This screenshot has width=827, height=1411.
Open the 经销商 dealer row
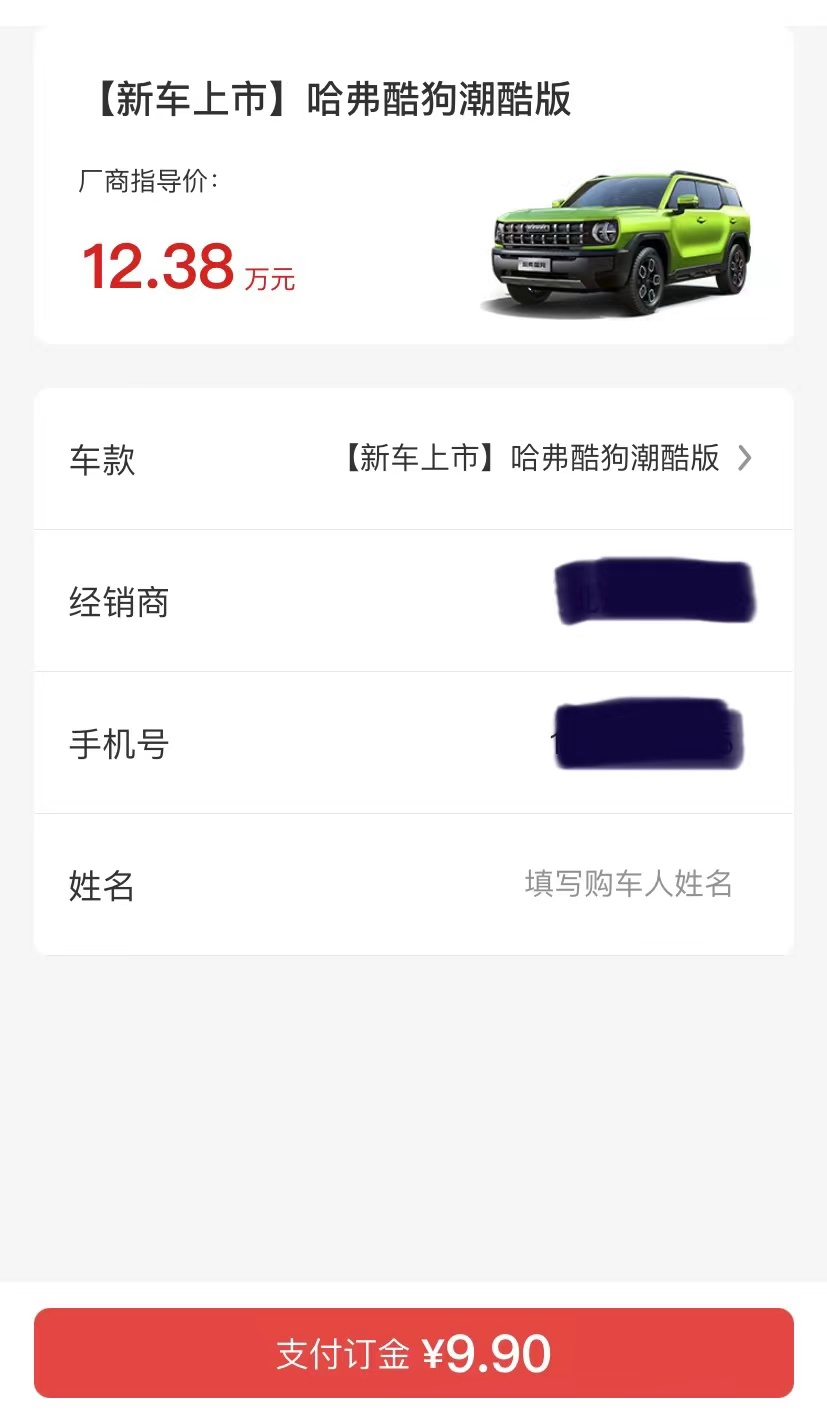[414, 601]
